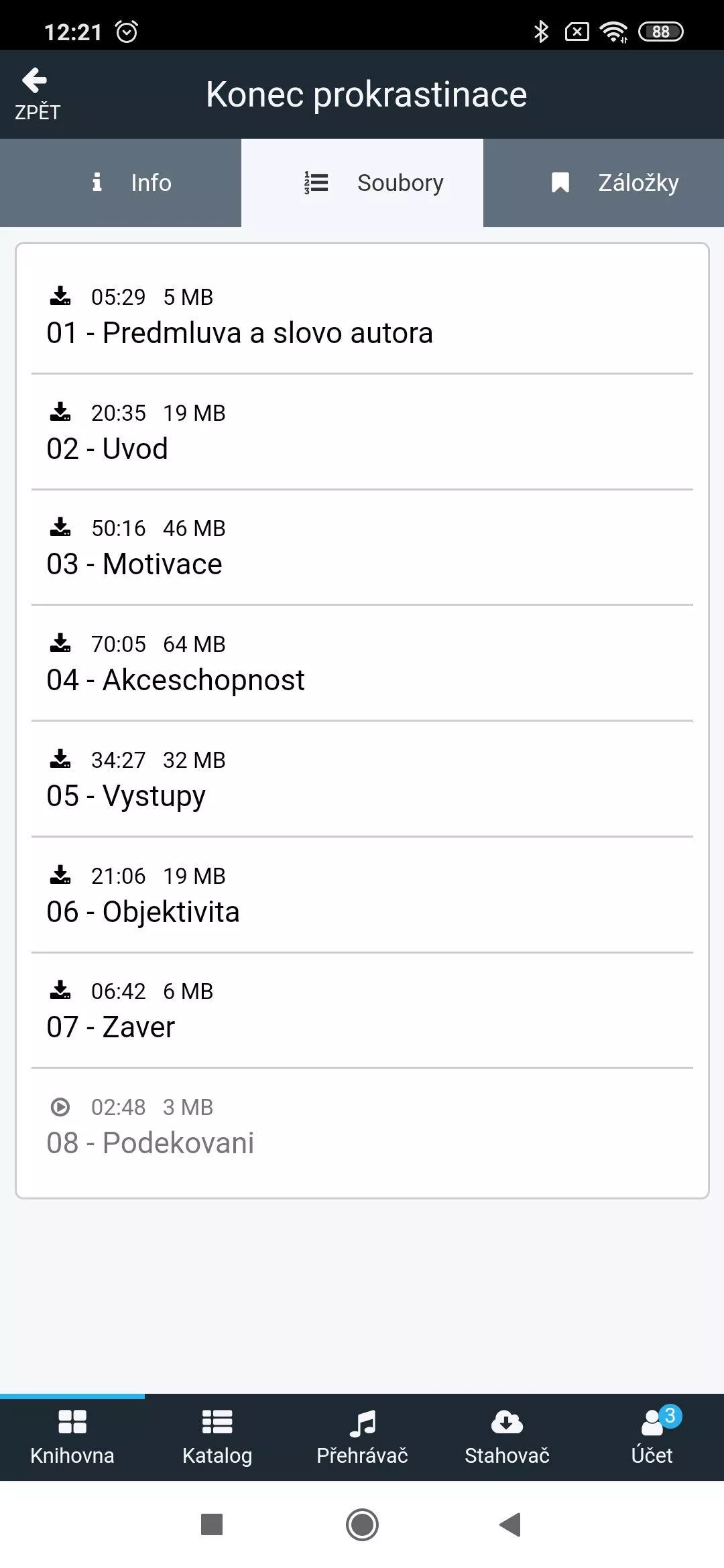Open file 04 - Akceschopnost
This screenshot has width=724, height=1568.
click(x=362, y=663)
